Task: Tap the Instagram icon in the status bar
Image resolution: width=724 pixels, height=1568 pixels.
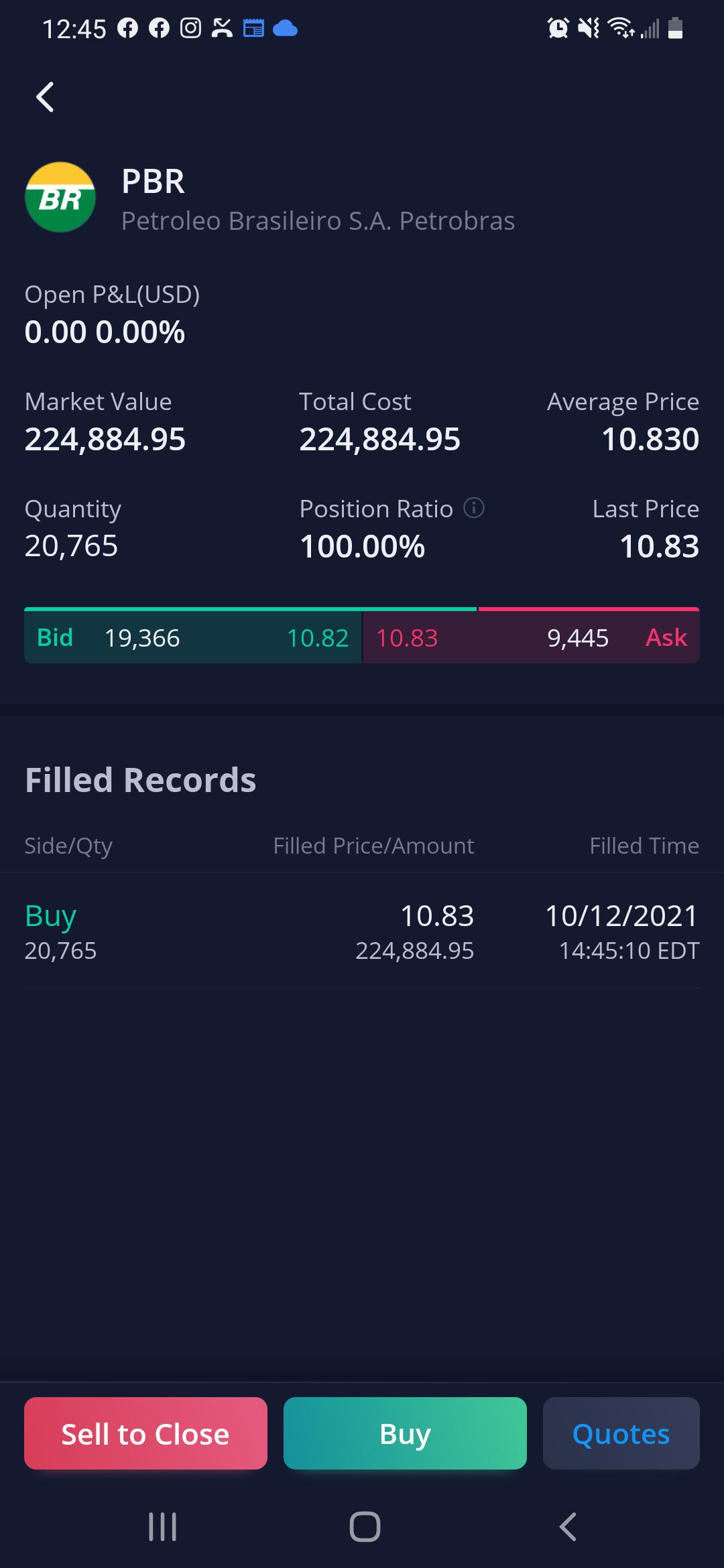Action: [190, 28]
